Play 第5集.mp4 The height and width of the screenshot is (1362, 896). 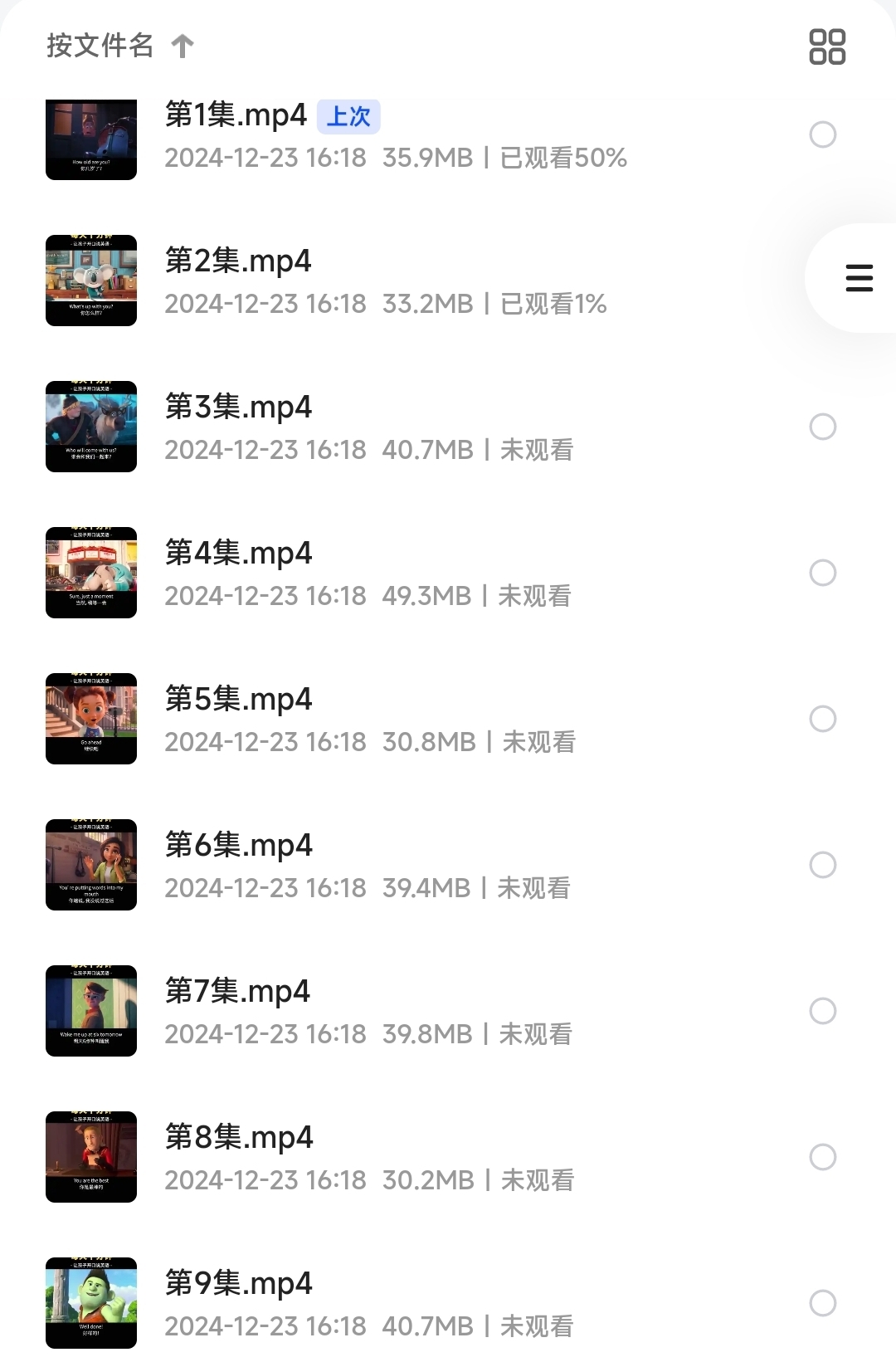tap(238, 700)
